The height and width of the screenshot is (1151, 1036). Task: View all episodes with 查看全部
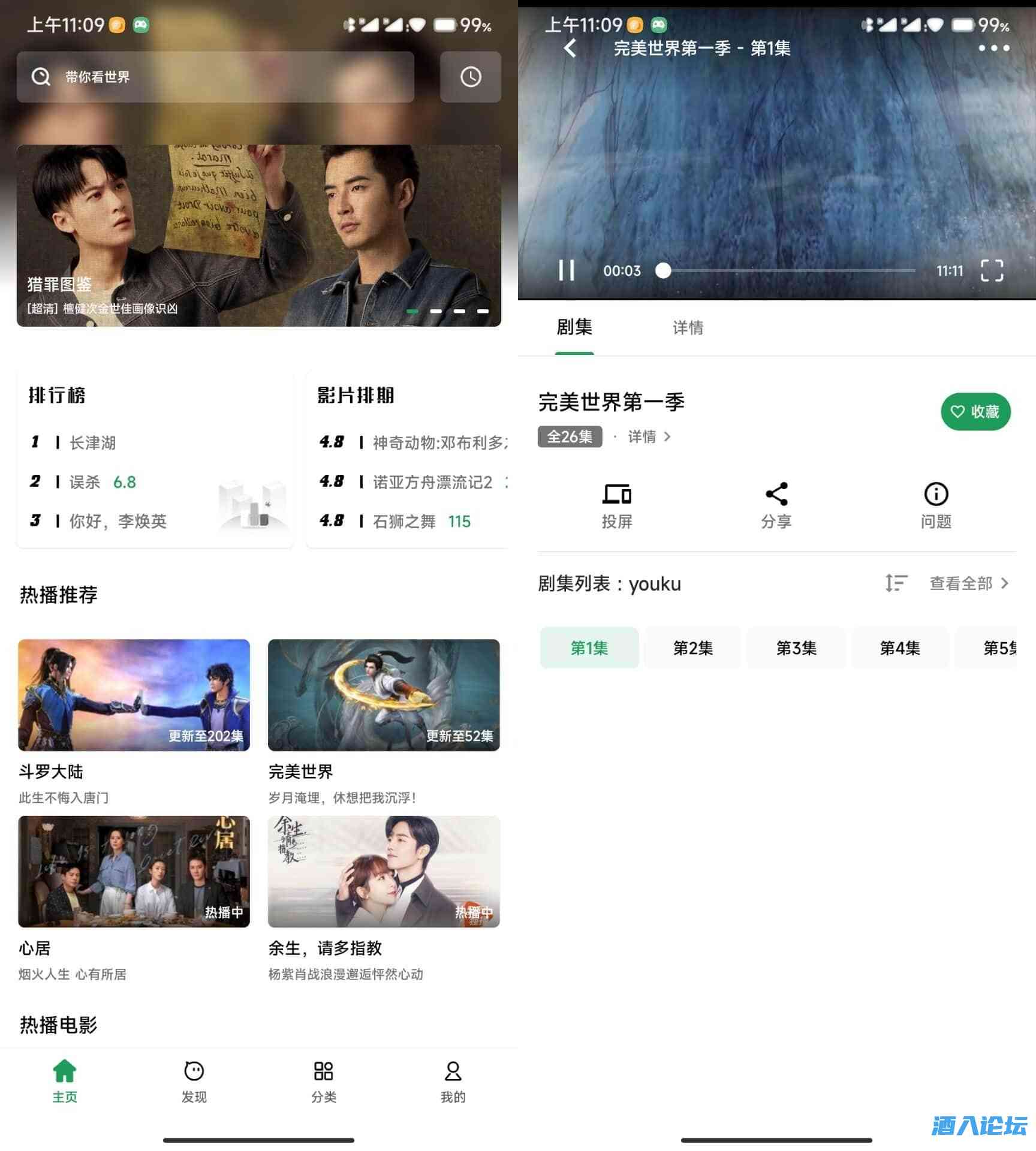[x=969, y=583]
